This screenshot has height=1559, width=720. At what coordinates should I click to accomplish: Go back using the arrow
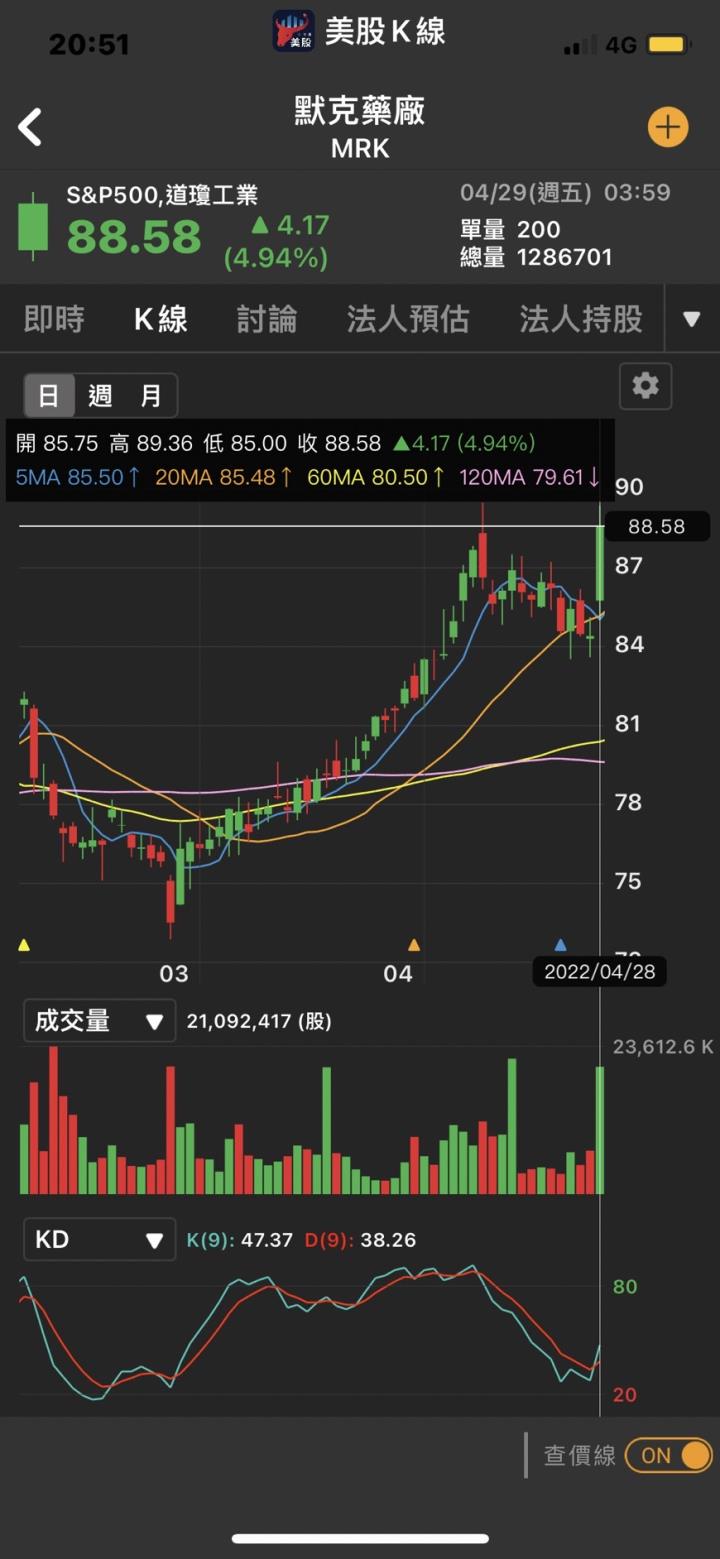point(30,128)
